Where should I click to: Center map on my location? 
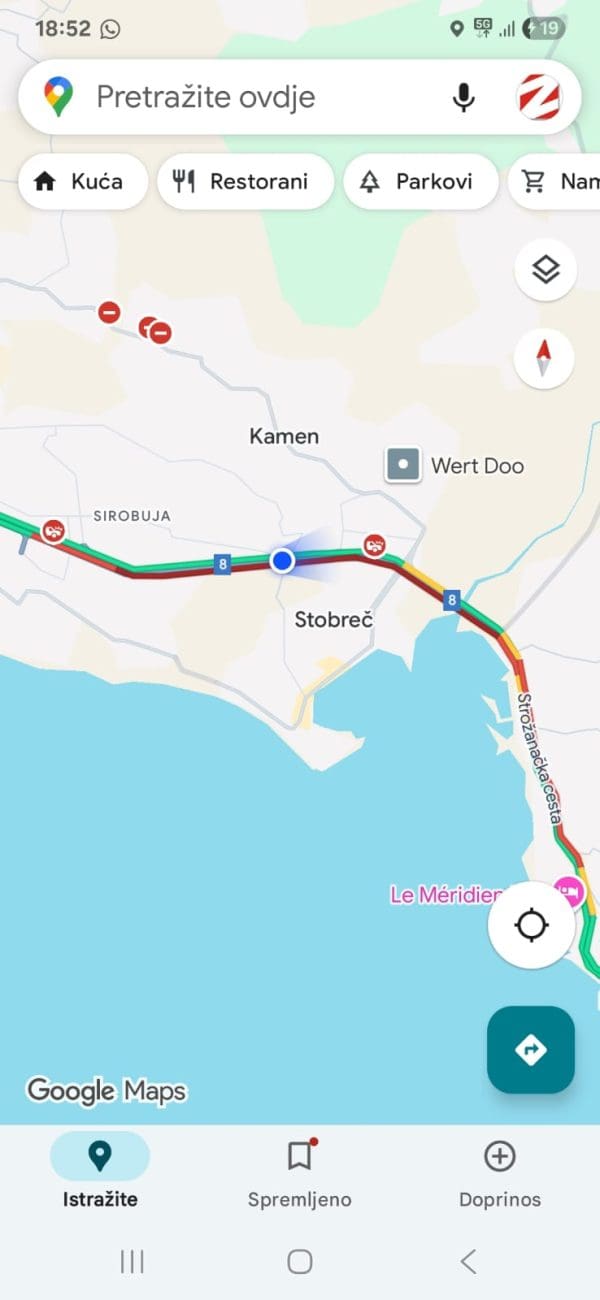click(x=531, y=925)
